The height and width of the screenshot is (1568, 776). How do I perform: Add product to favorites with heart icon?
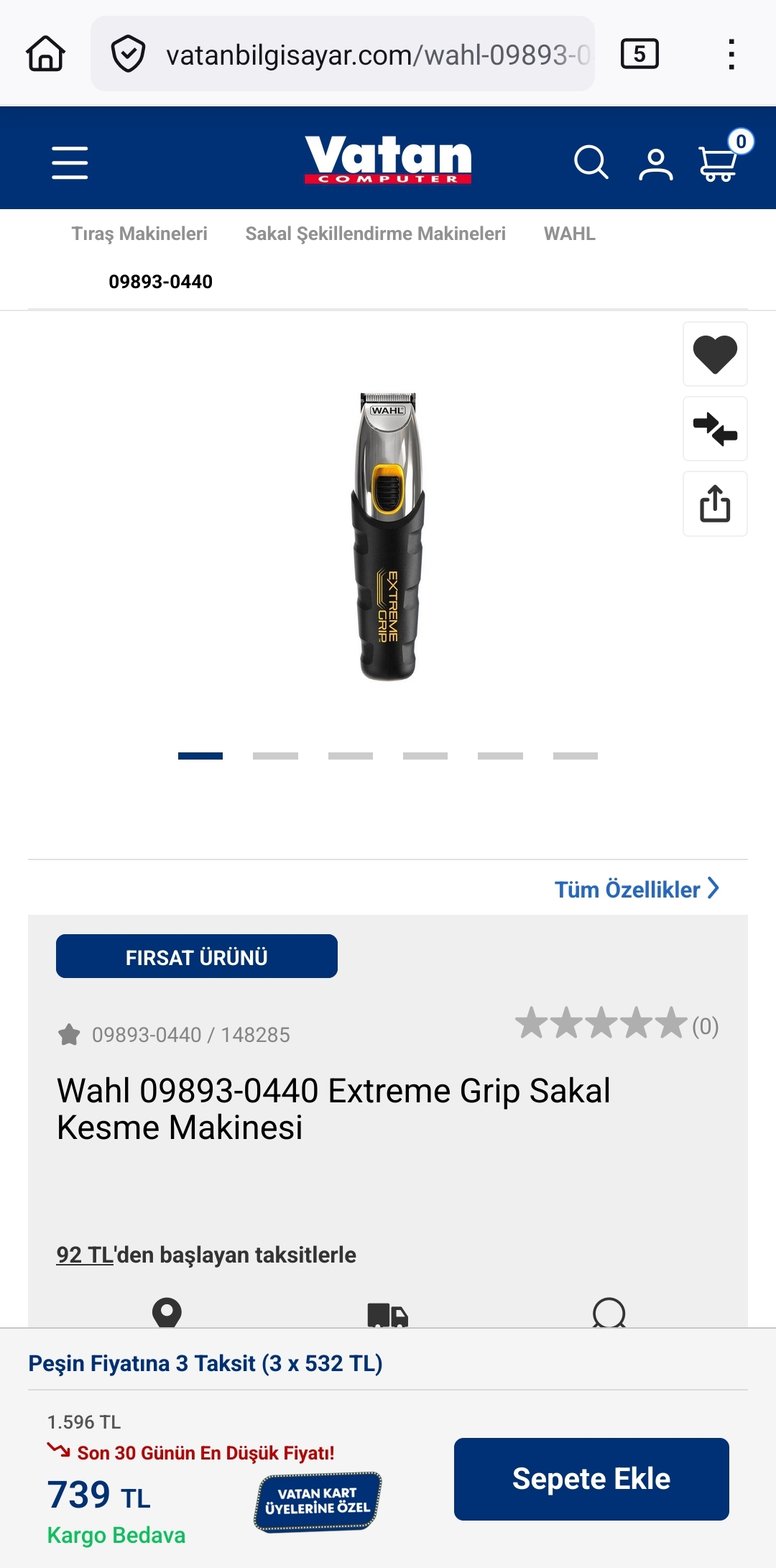click(715, 354)
